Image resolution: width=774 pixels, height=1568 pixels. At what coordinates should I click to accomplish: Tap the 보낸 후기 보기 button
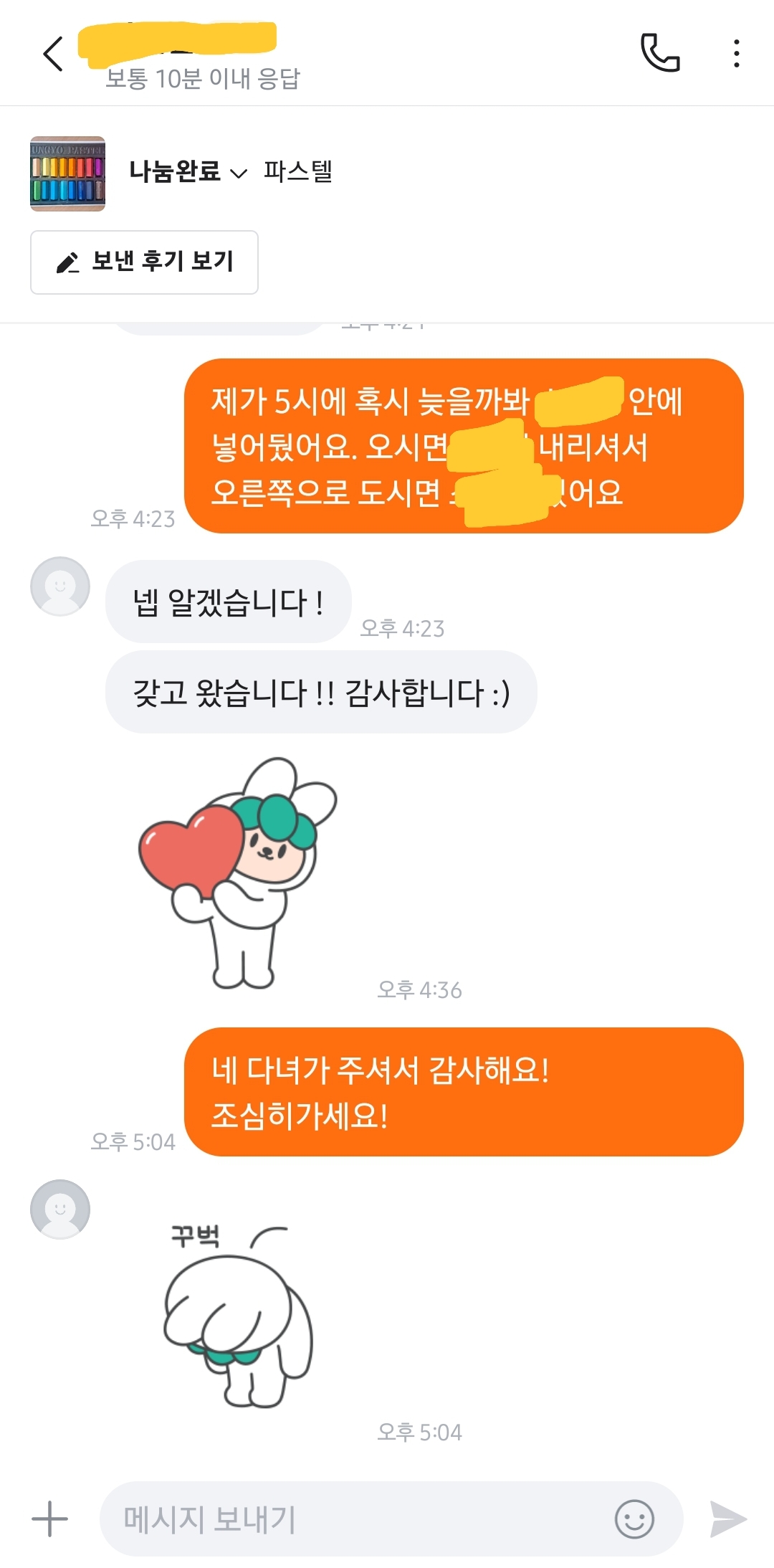[144, 262]
